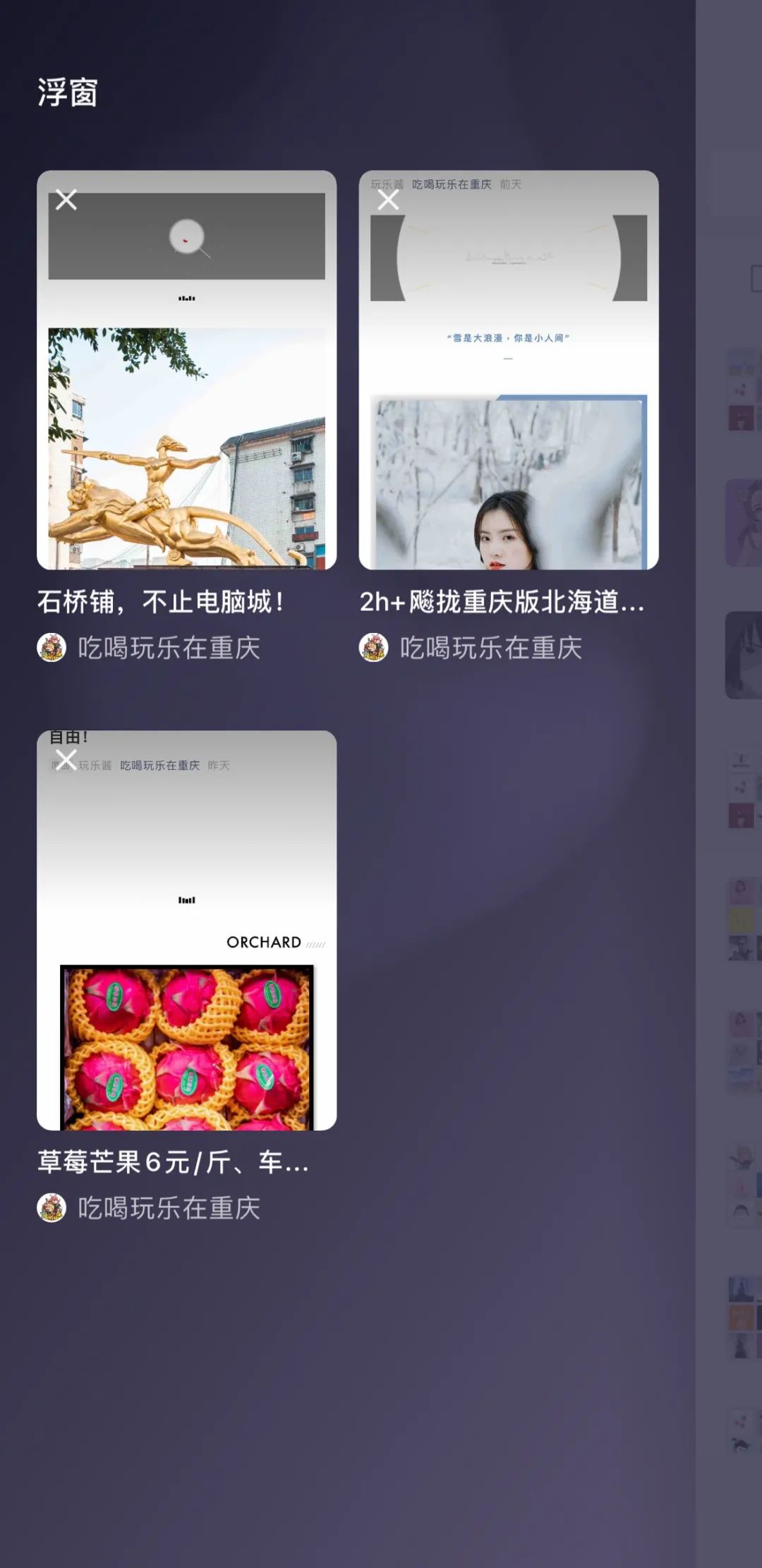
Task: Close the 草莓芒果 floating window card
Action: (66, 758)
